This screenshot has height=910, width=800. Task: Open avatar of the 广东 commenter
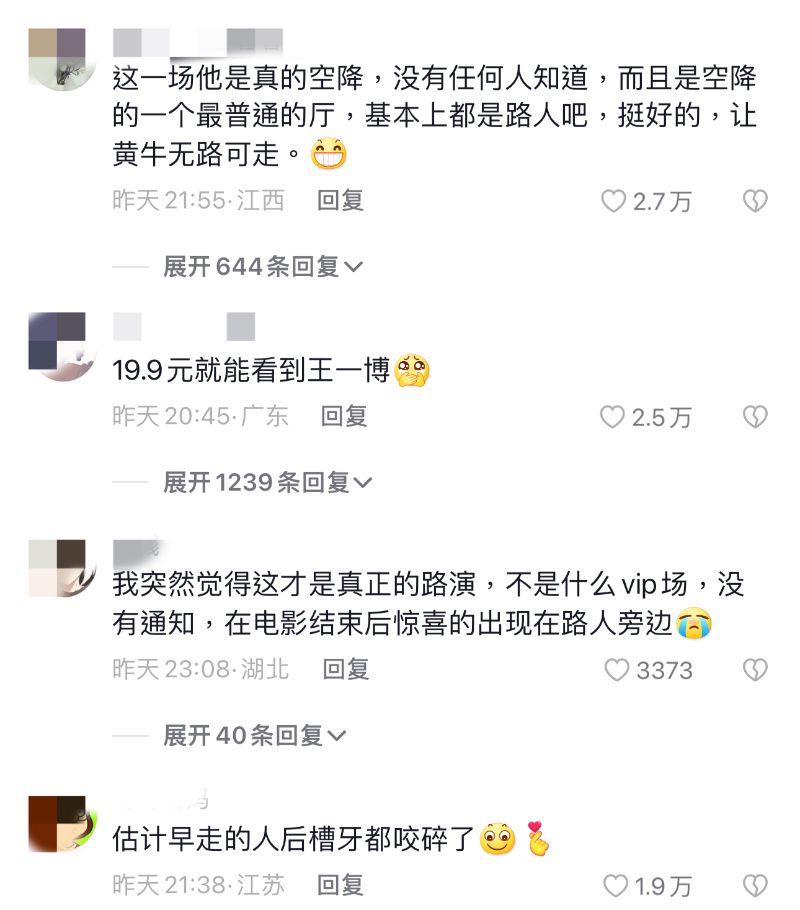tap(57, 345)
